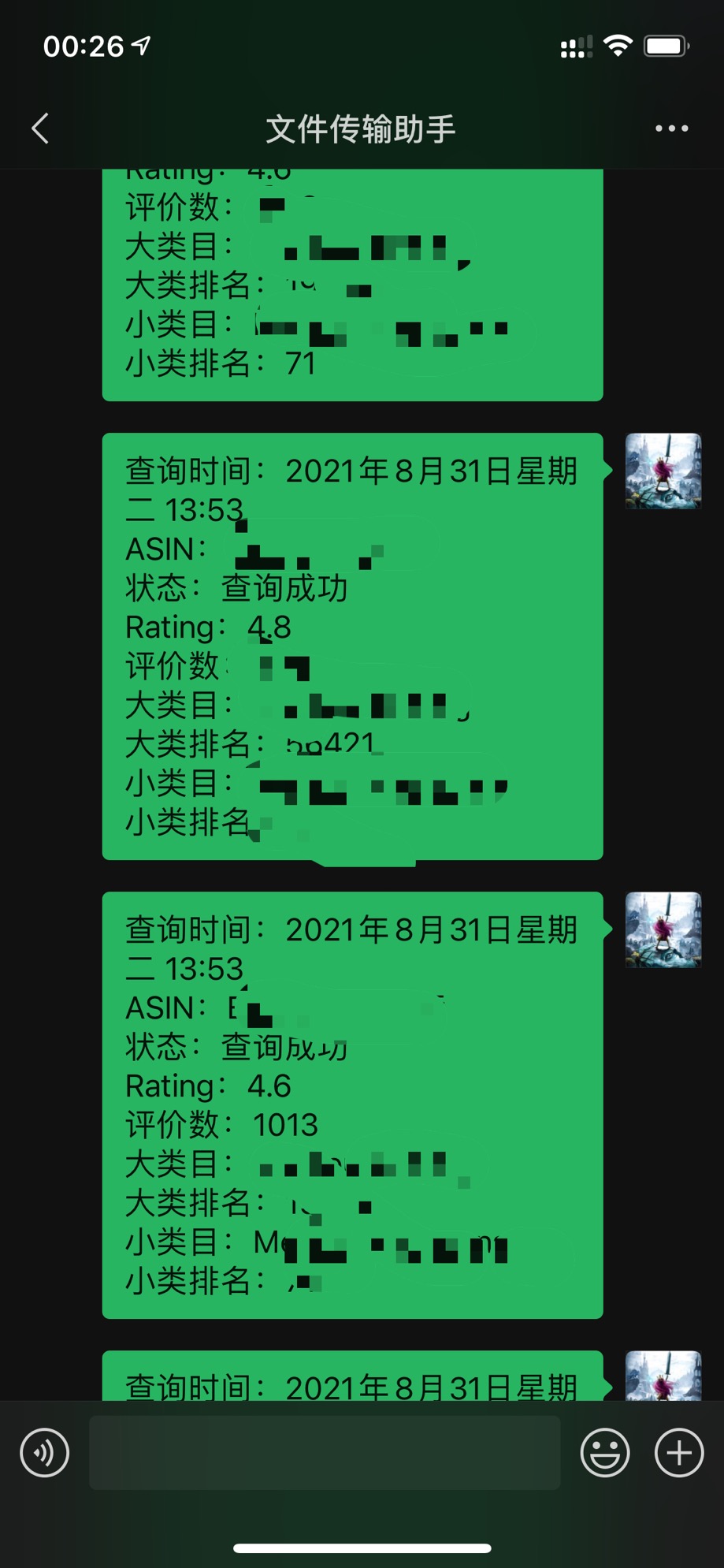Open the plus attachment menu
Image resolution: width=724 pixels, height=1568 pixels.
click(679, 1452)
